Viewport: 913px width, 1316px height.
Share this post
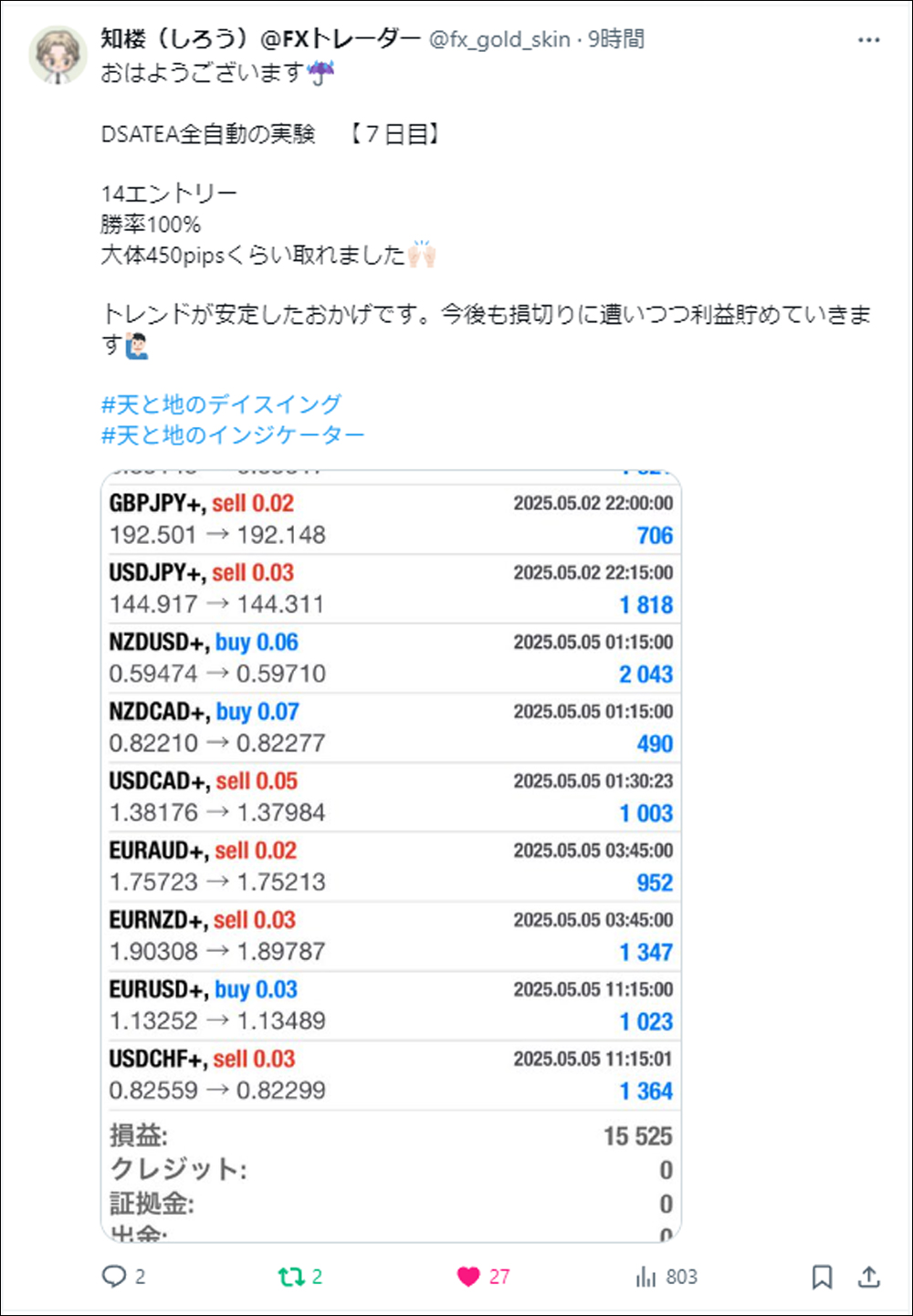[869, 1276]
